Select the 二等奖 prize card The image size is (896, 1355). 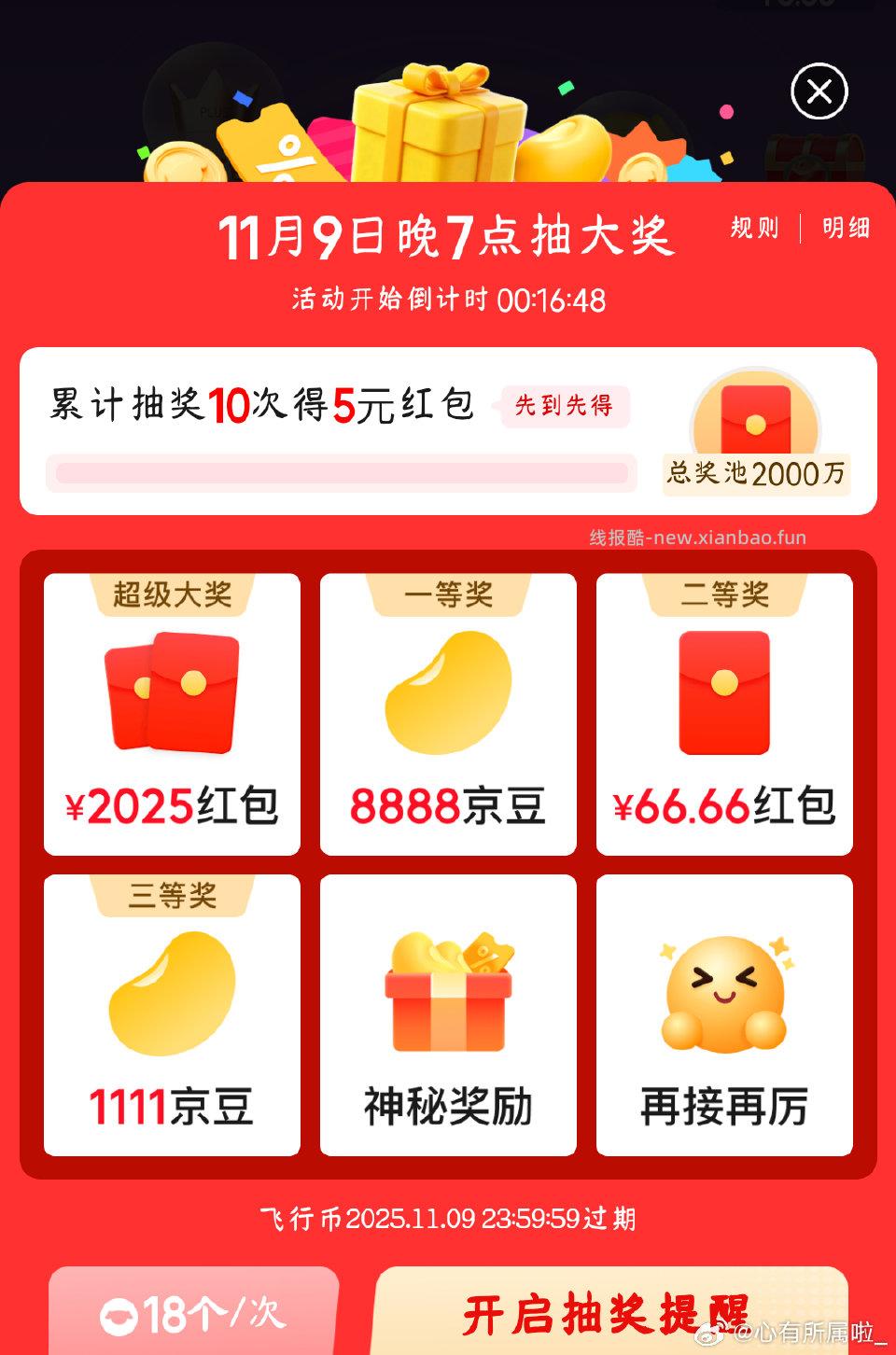tap(723, 714)
